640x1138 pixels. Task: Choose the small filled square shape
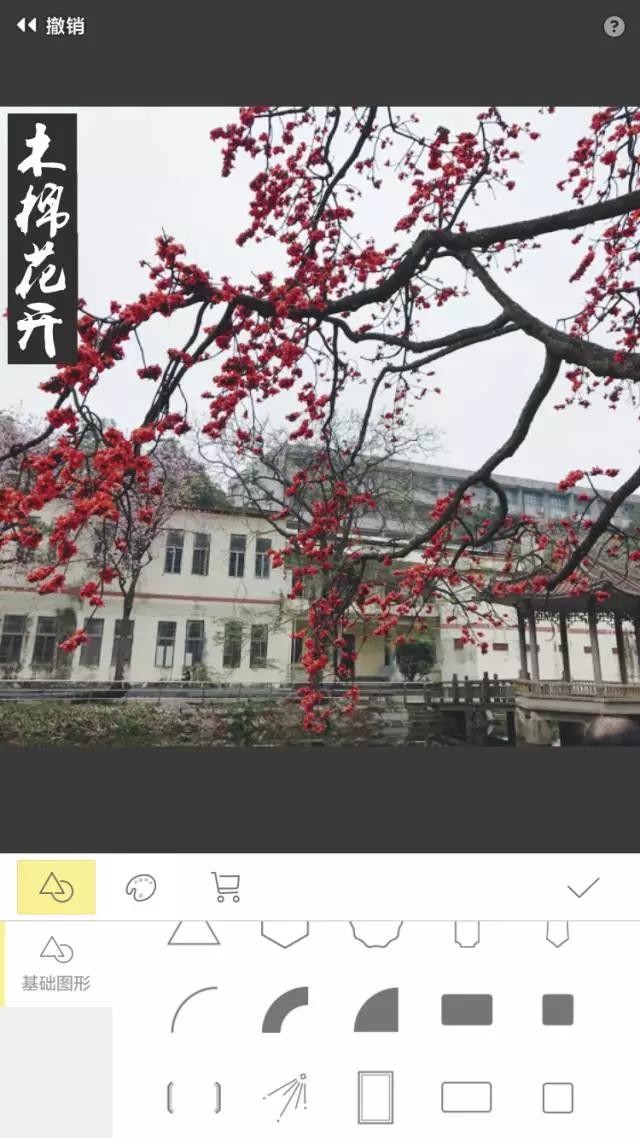[x=557, y=1010]
